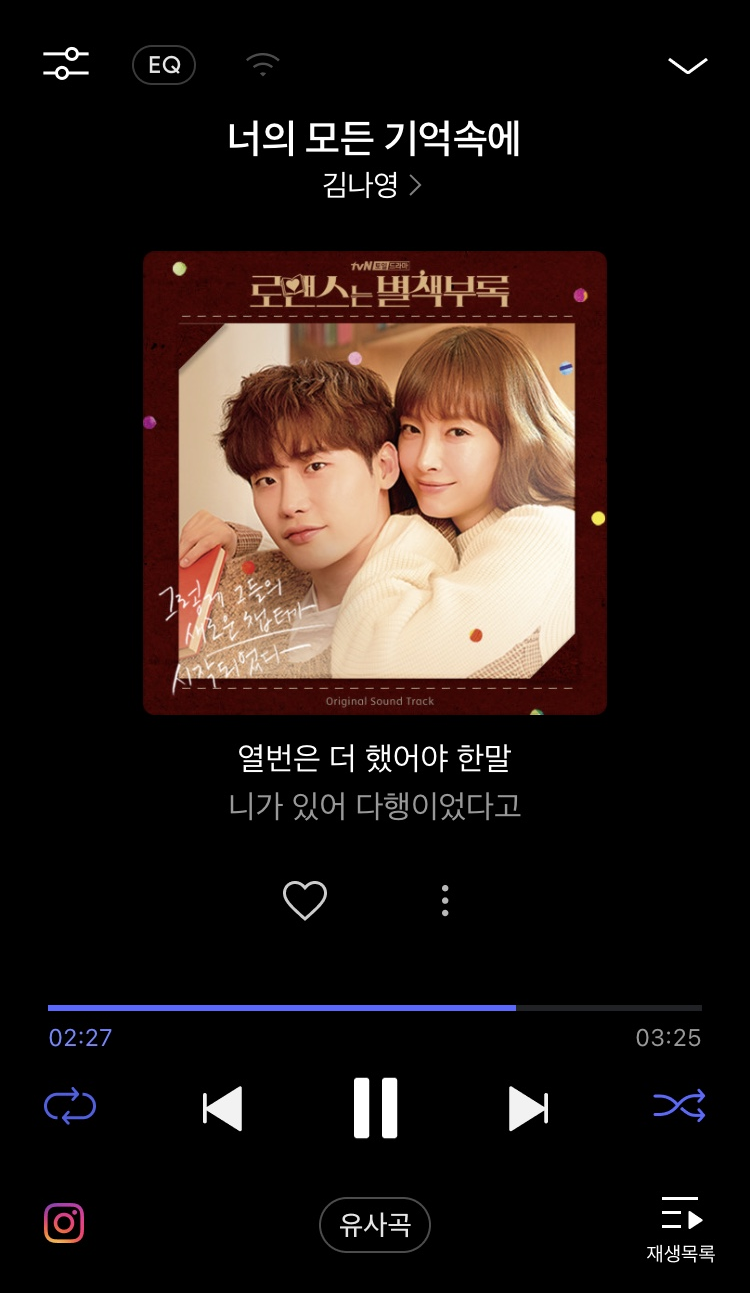The width and height of the screenshot is (750, 1293).
Task: Open 유사곡 similar songs
Action: point(375,1225)
